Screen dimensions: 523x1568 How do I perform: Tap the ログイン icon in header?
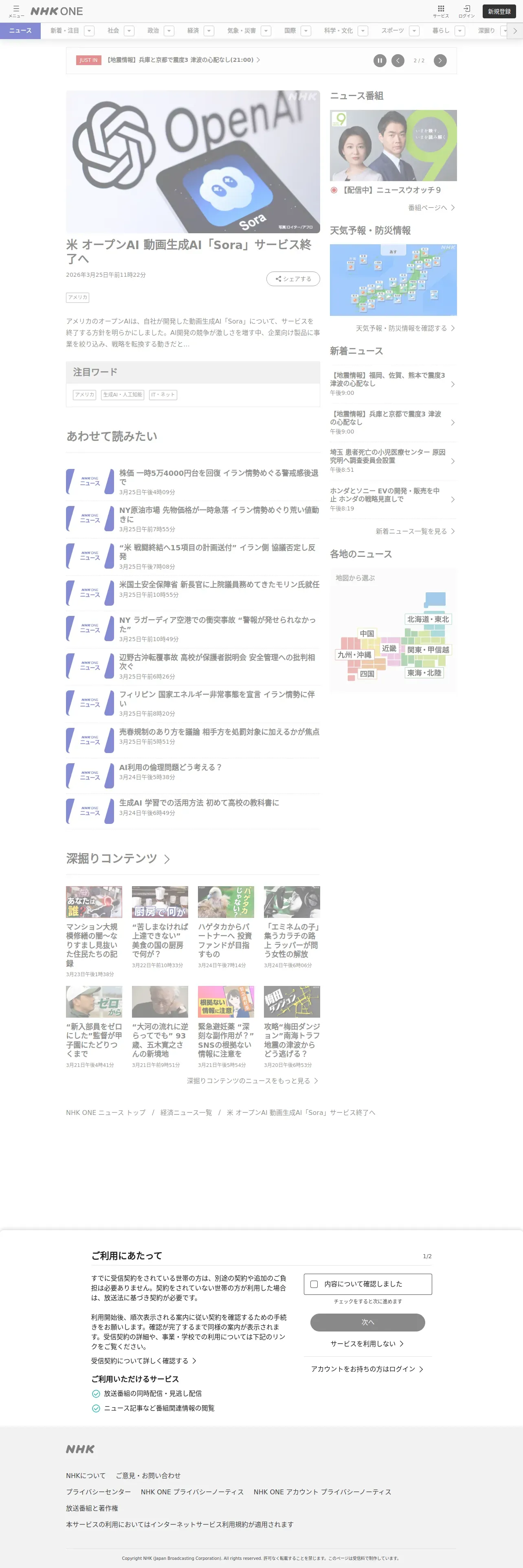(x=466, y=11)
